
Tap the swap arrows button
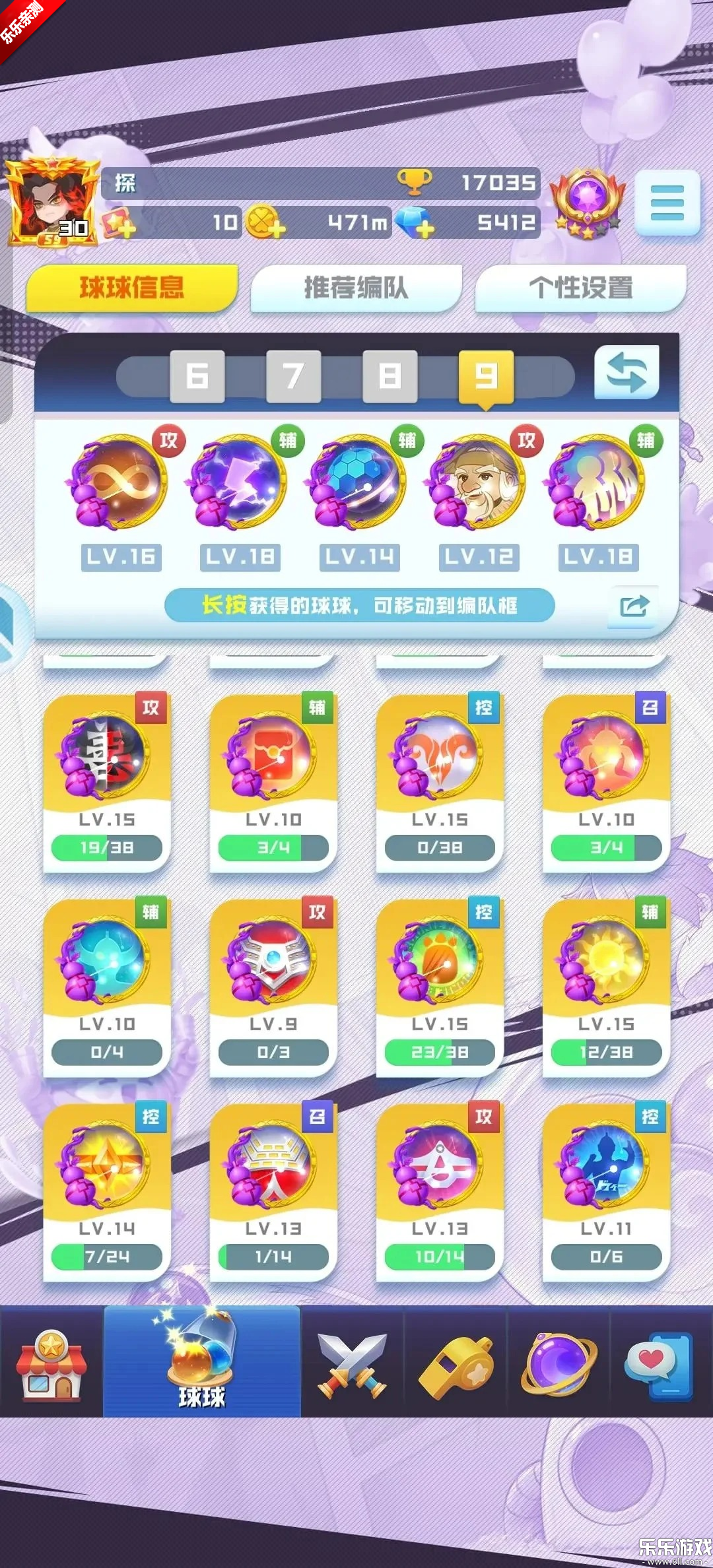coord(626,373)
